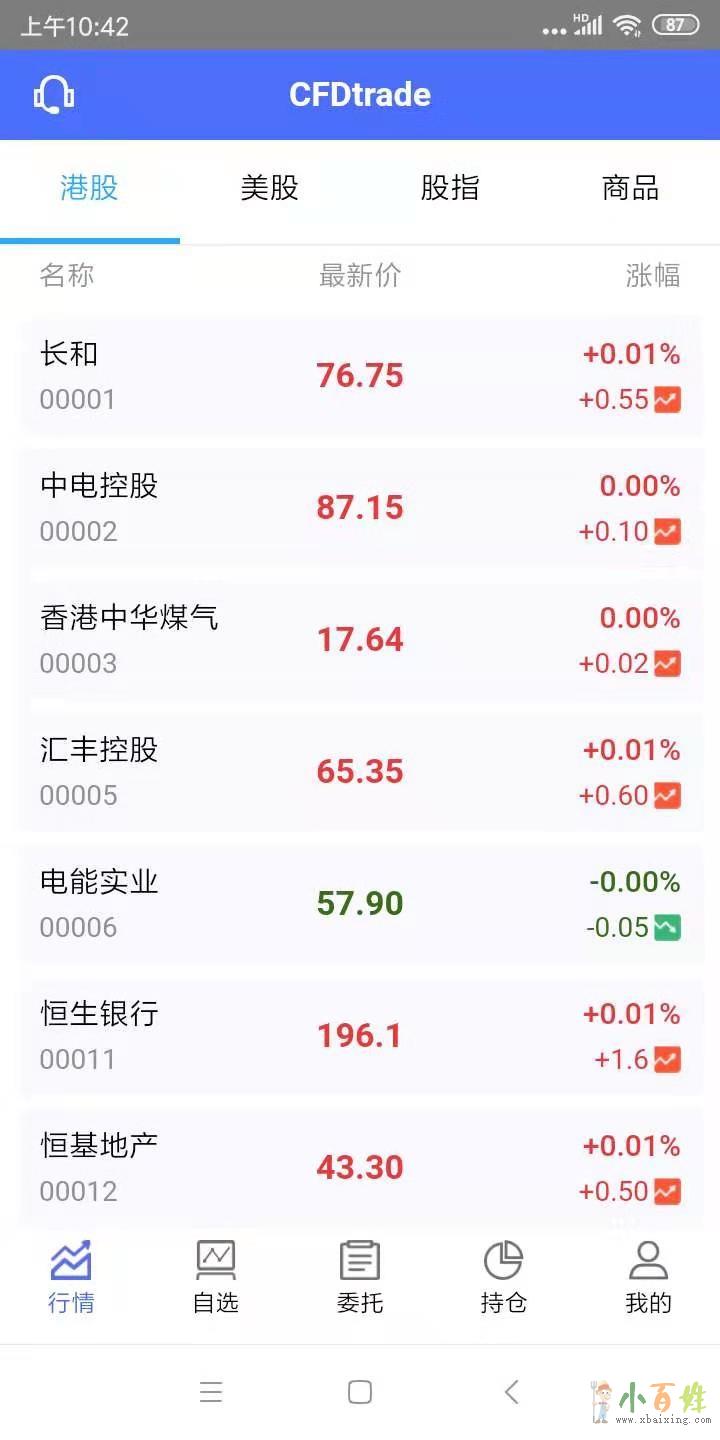720x1440 pixels.
Task: Go to the 行情 bottom tab
Action: (72, 1277)
